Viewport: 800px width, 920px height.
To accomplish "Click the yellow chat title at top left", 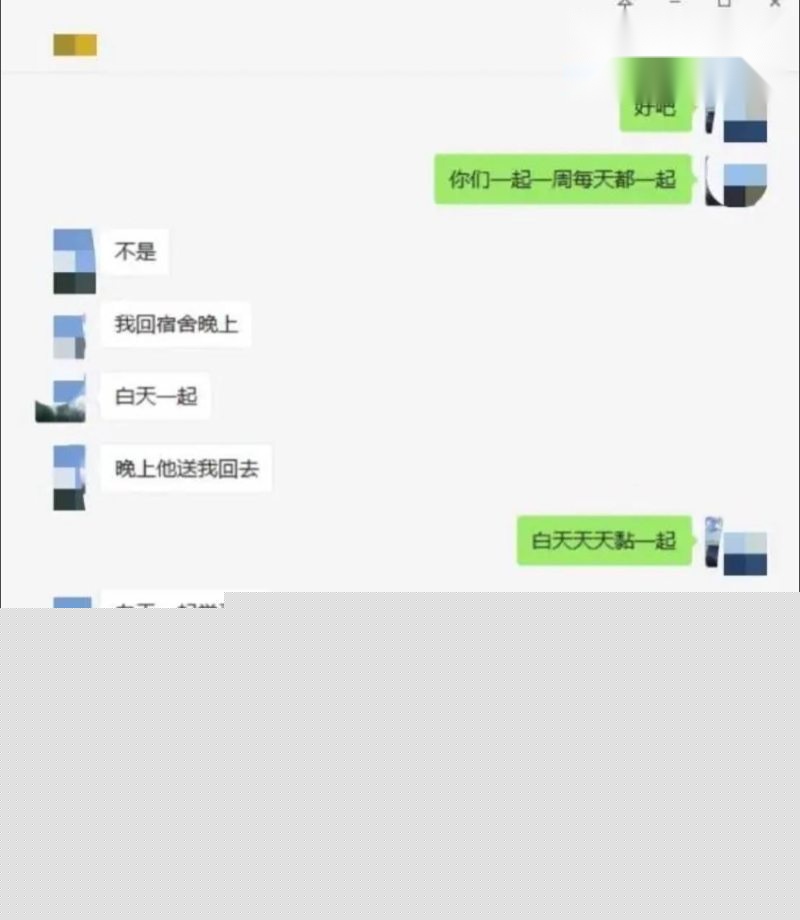I will [74, 45].
